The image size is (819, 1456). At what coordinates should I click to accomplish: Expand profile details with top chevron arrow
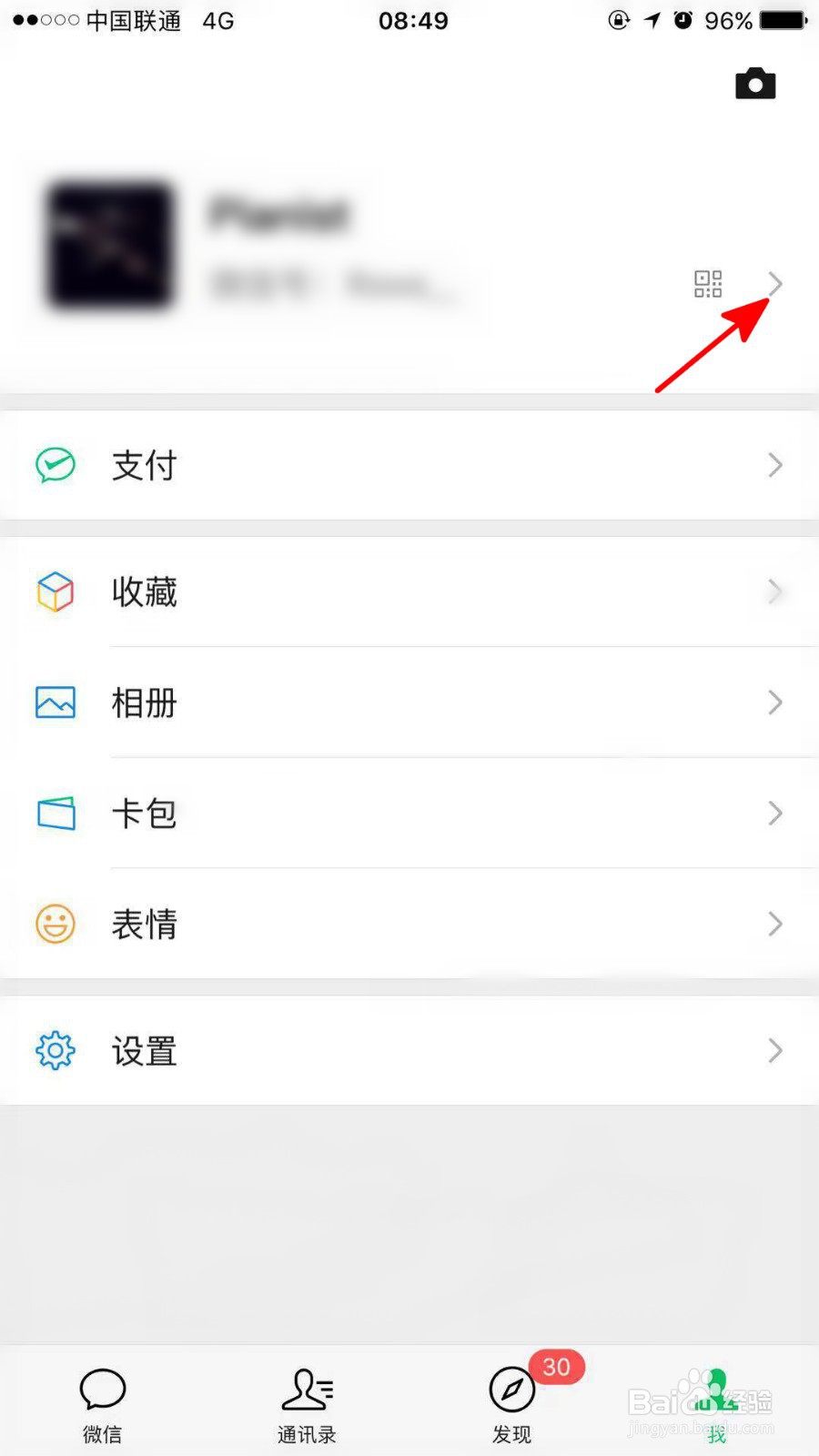coord(775,284)
